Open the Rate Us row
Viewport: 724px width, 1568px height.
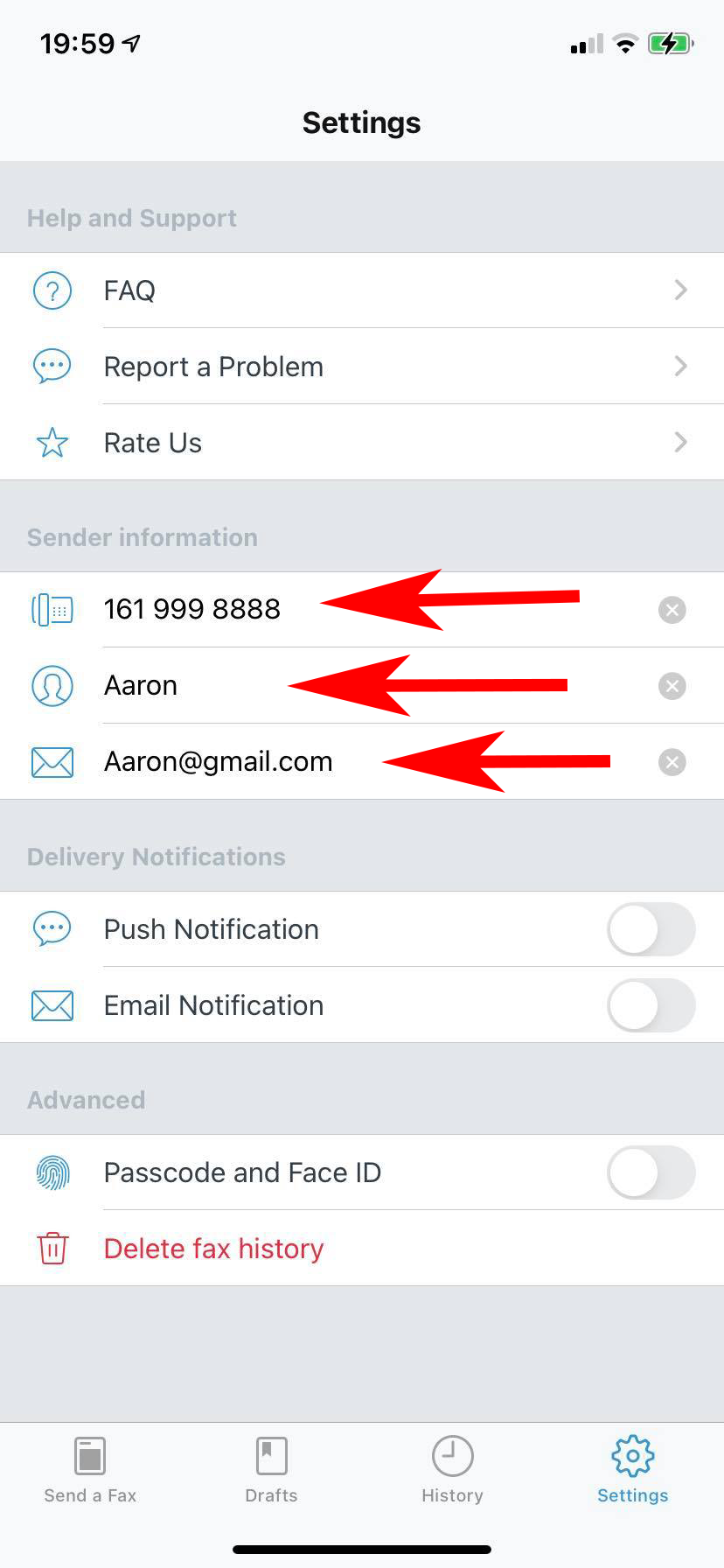coord(362,443)
